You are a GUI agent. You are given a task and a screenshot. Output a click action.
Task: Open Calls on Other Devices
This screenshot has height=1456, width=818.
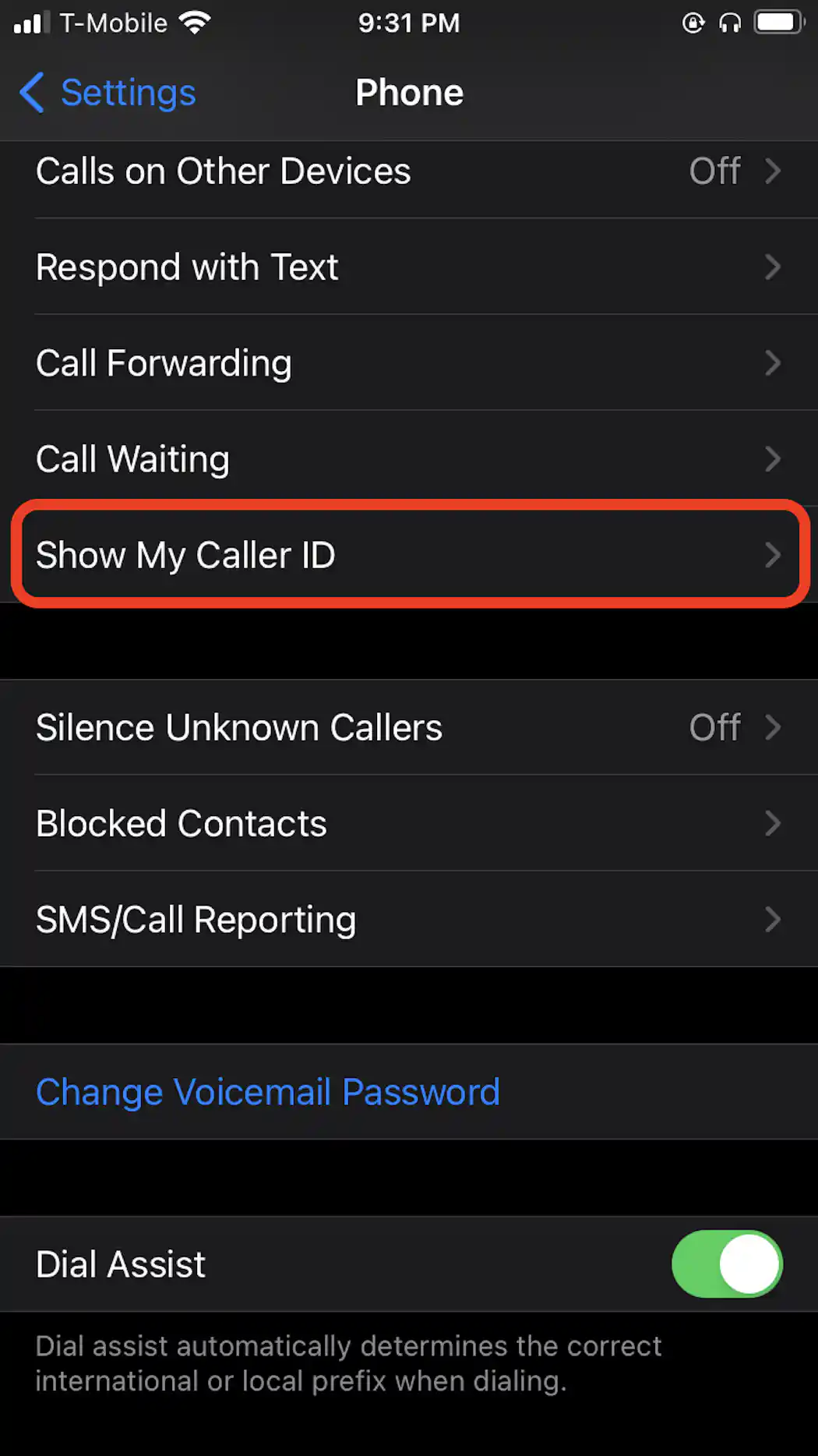pos(409,172)
